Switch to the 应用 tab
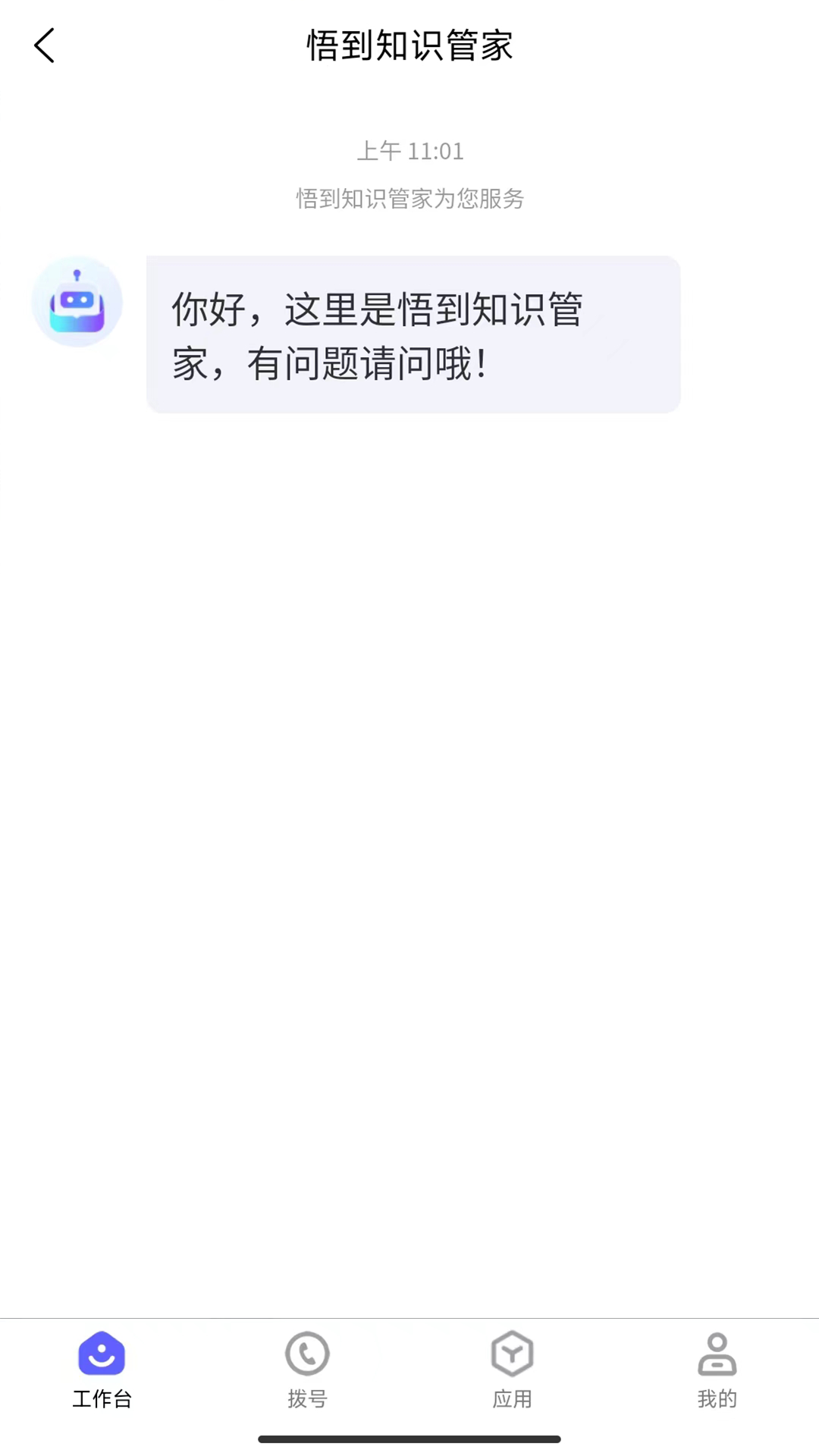 [x=512, y=1370]
